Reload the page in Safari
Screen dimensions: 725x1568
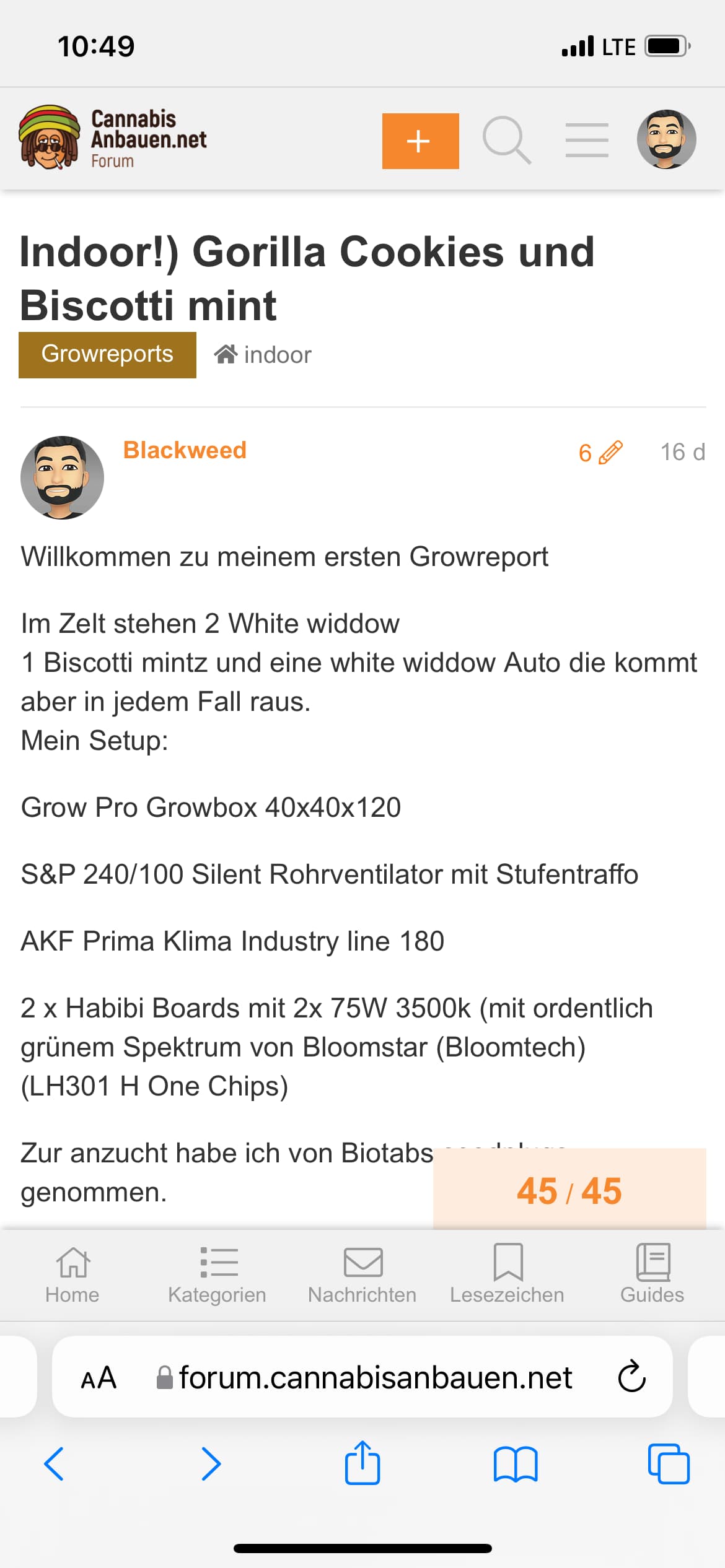[x=631, y=1377]
